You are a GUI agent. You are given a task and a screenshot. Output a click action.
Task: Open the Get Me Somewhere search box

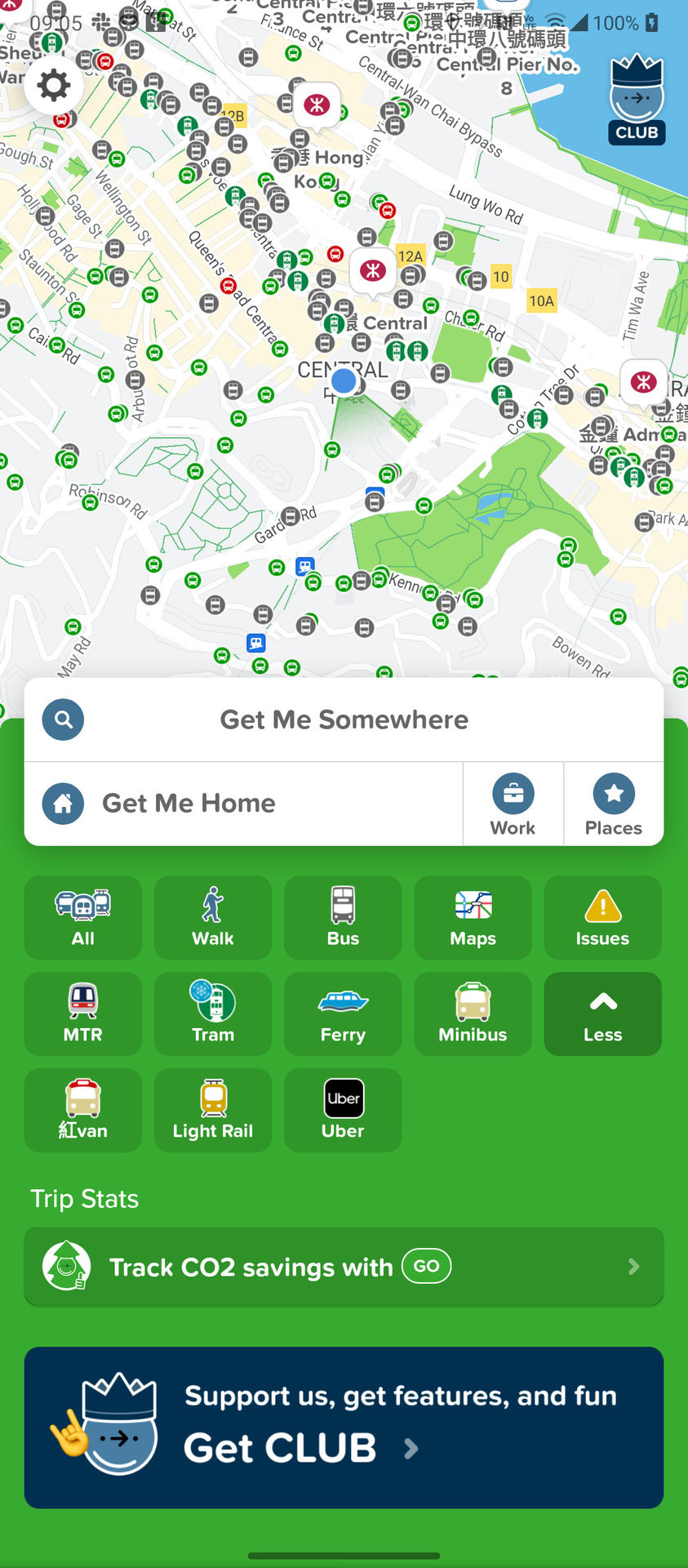point(344,719)
